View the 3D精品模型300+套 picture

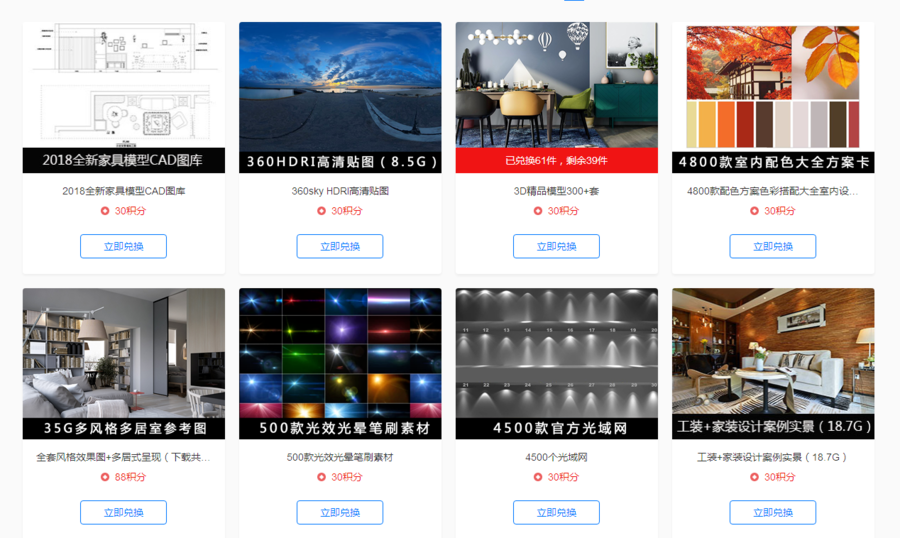pyautogui.click(x=556, y=85)
